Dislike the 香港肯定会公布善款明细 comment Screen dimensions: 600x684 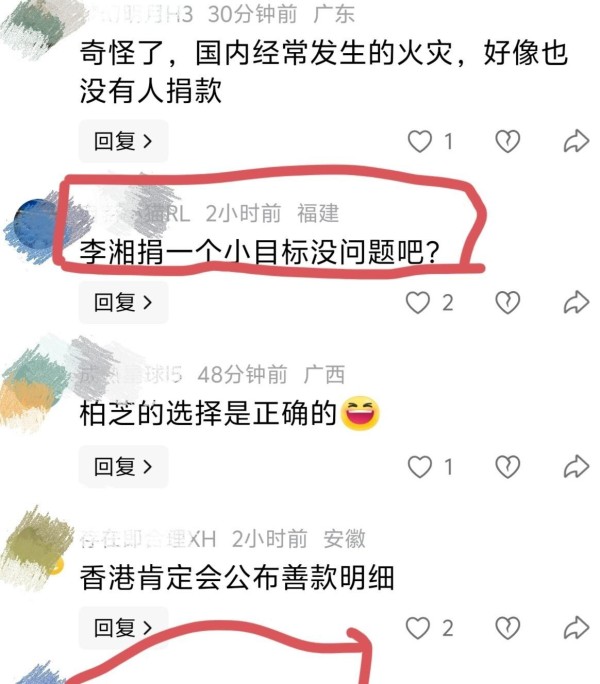coord(508,628)
